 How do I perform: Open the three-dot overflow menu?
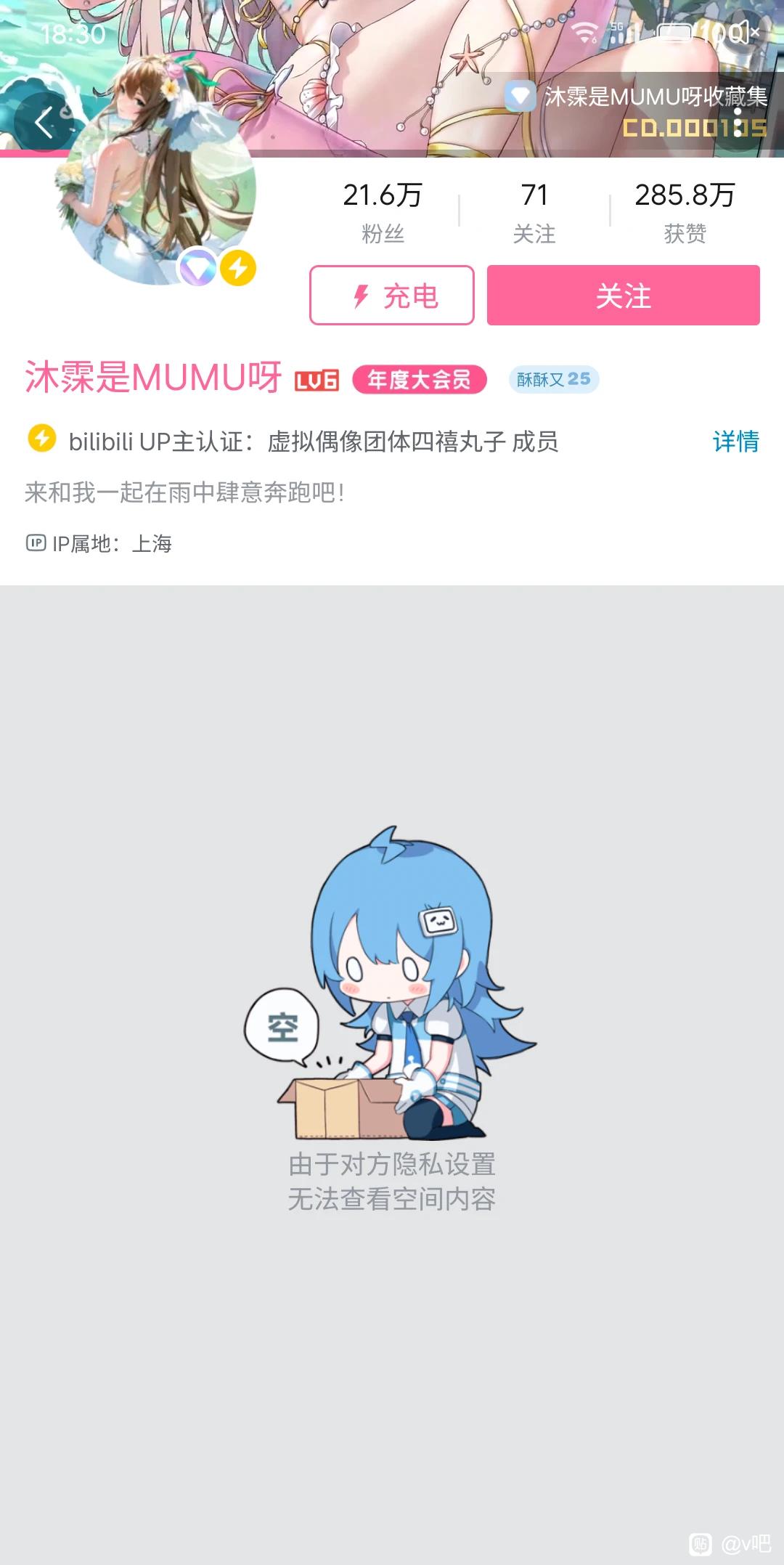coord(738,122)
